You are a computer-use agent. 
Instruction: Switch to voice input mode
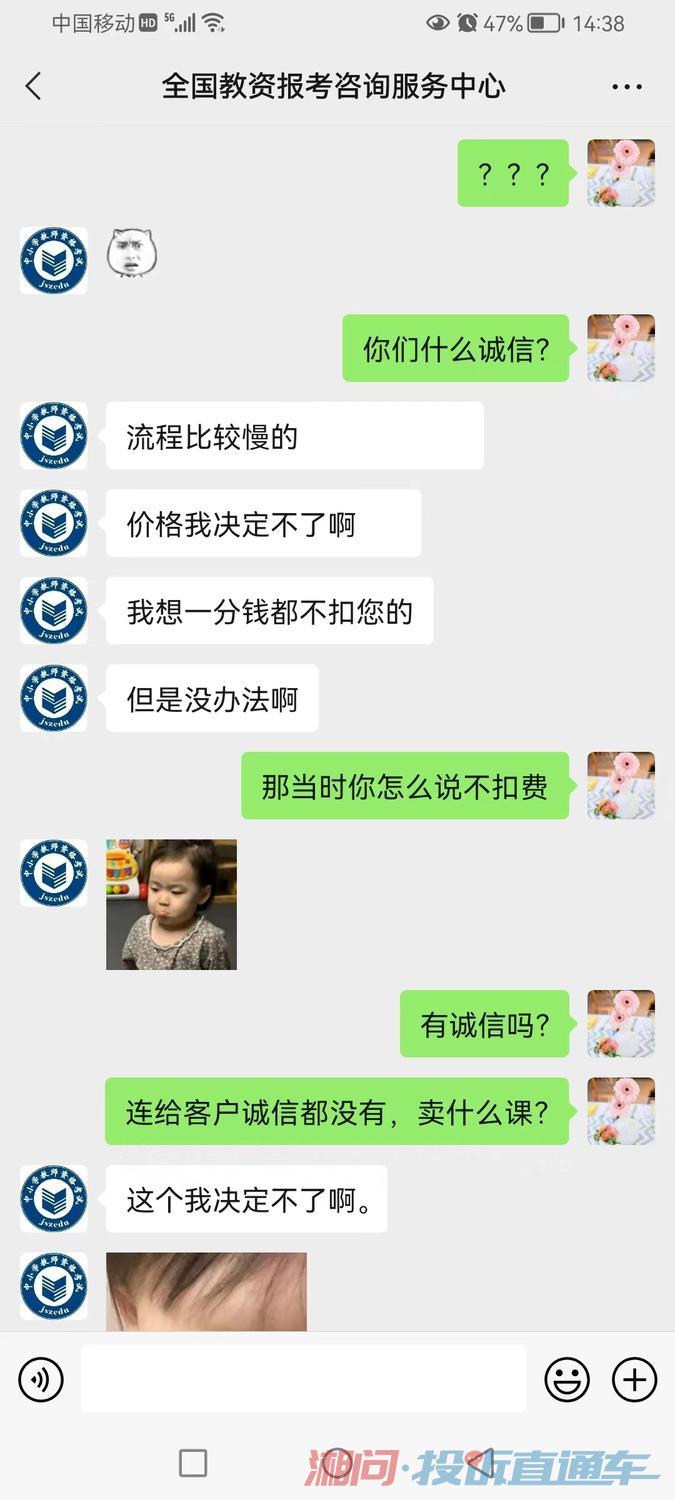(x=41, y=1380)
